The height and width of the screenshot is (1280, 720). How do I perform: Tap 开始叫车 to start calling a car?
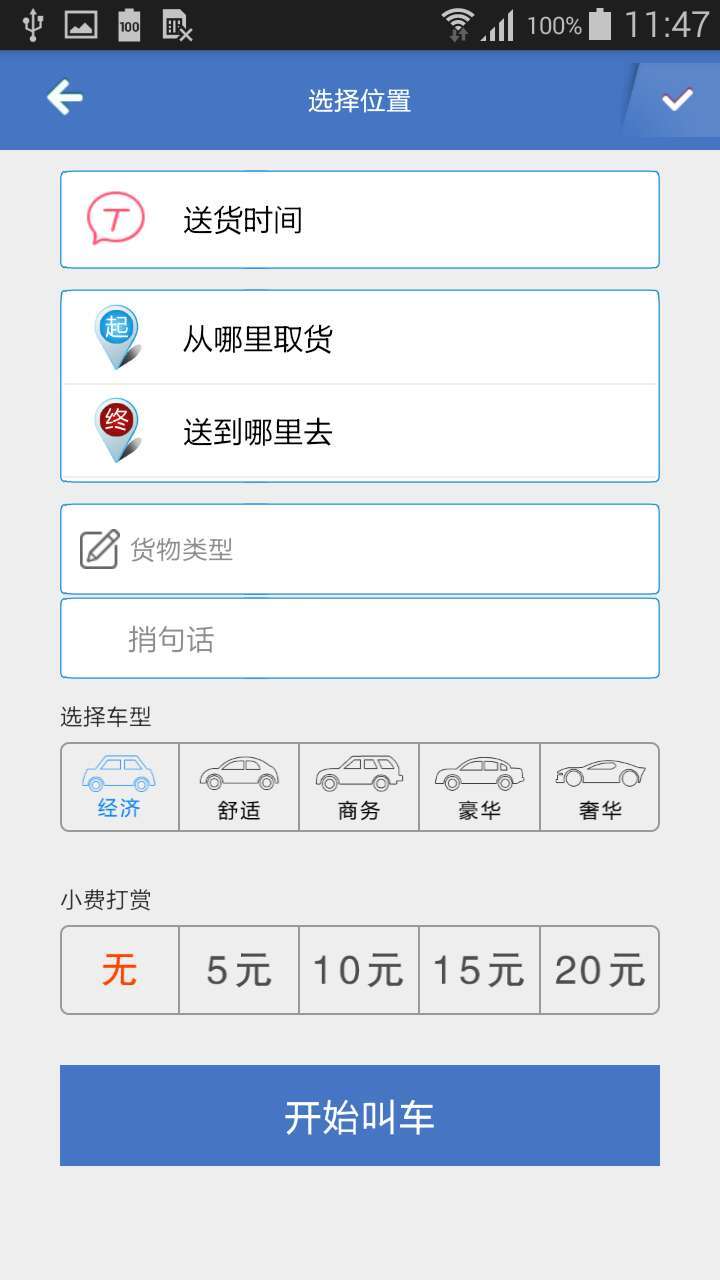(360, 1116)
